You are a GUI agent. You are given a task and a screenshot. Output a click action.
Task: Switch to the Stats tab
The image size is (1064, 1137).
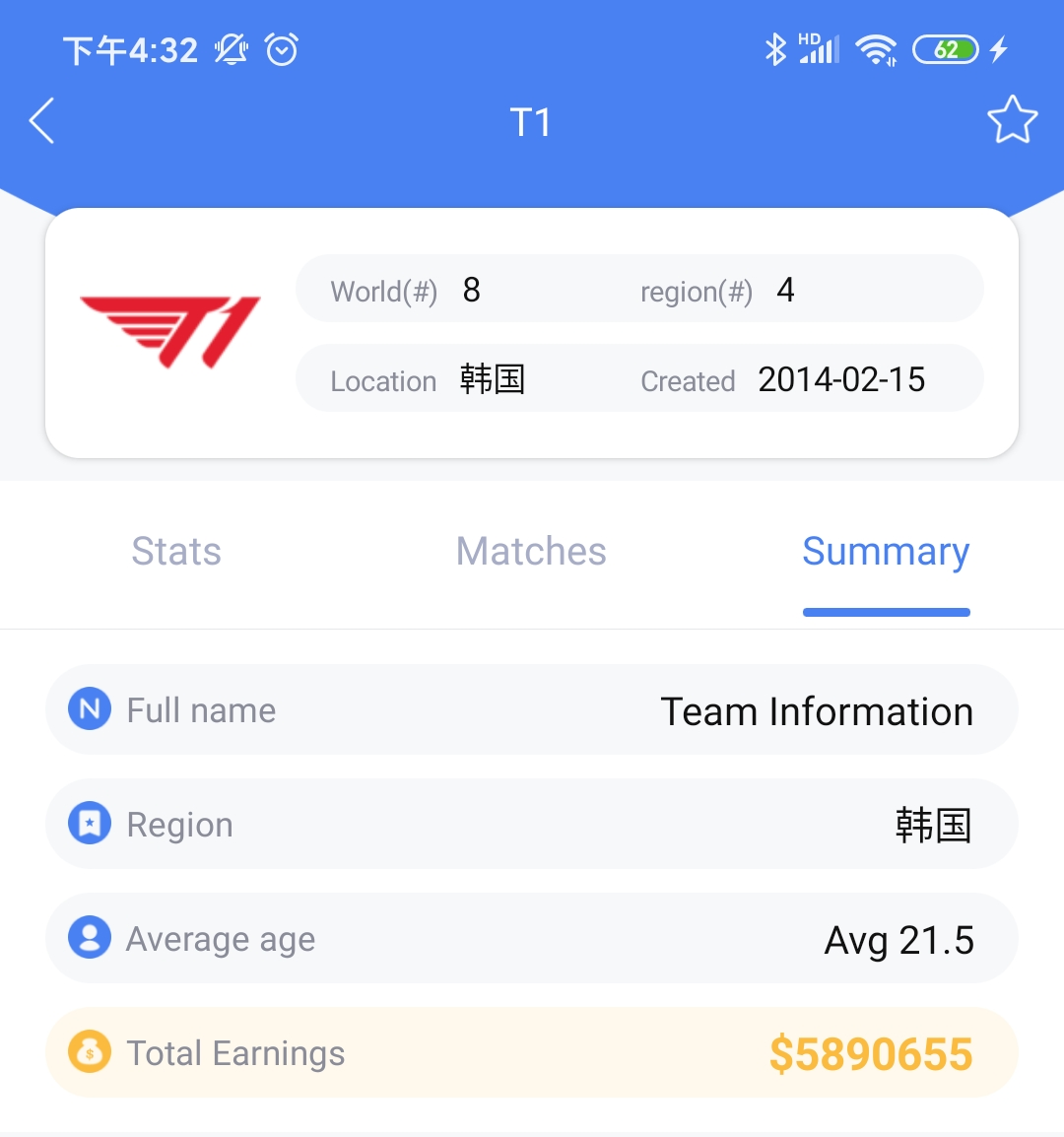coord(176,552)
